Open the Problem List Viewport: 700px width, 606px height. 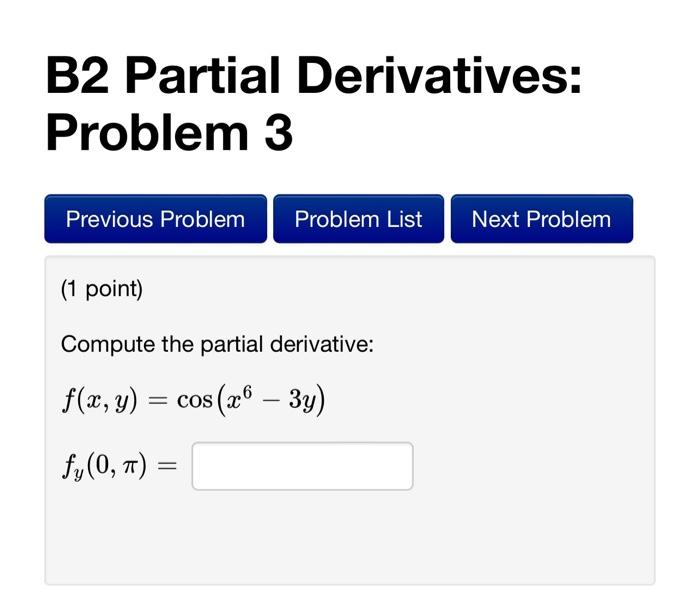click(x=358, y=219)
